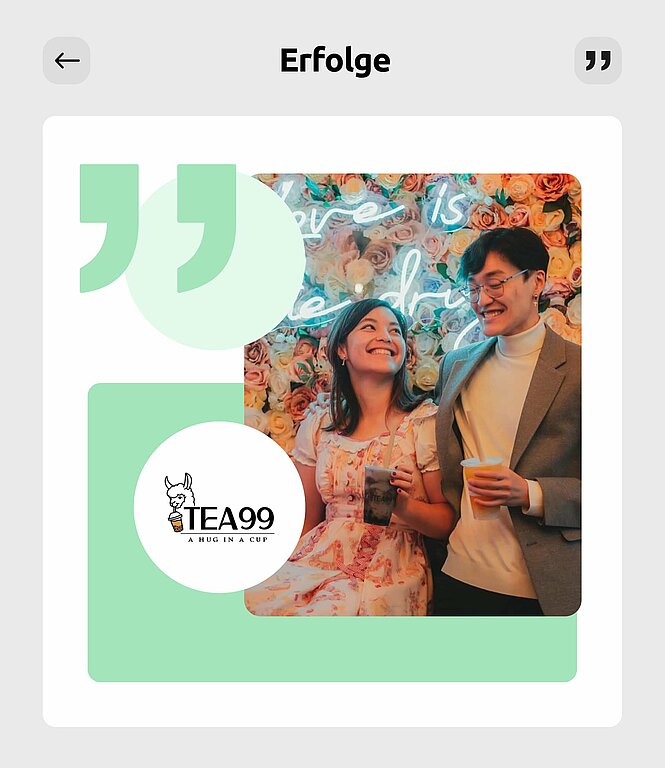Open the TEA99 success story card

point(331,421)
